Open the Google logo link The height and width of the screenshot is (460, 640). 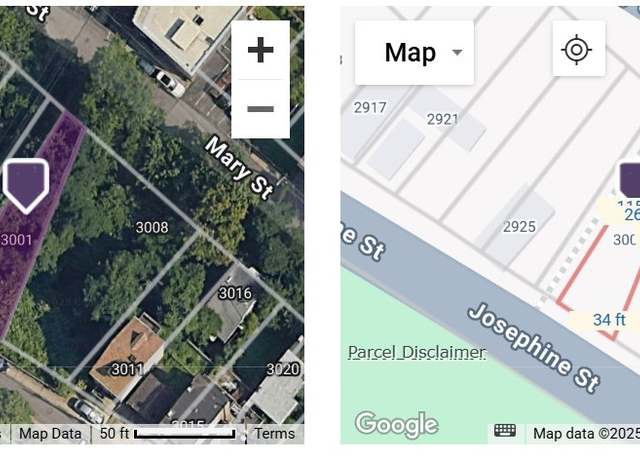[396, 424]
